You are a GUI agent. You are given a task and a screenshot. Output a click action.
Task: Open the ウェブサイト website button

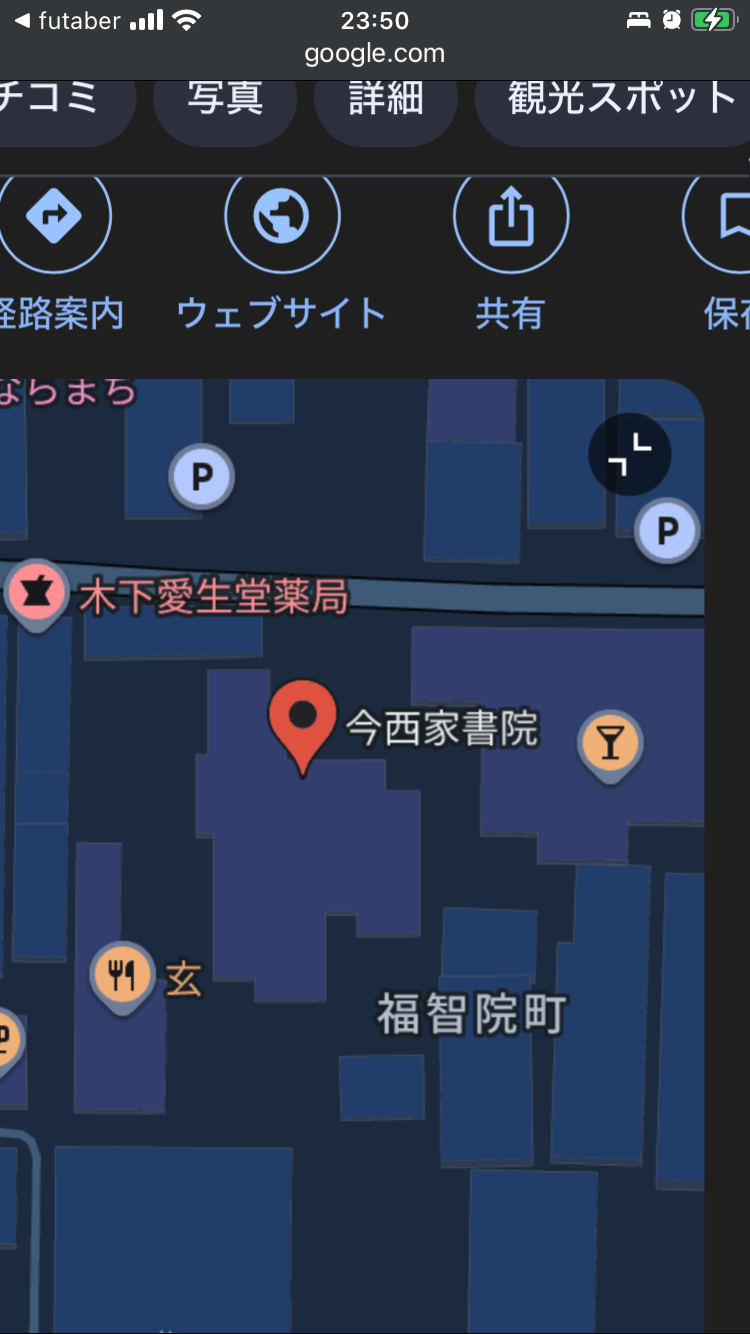[282, 216]
